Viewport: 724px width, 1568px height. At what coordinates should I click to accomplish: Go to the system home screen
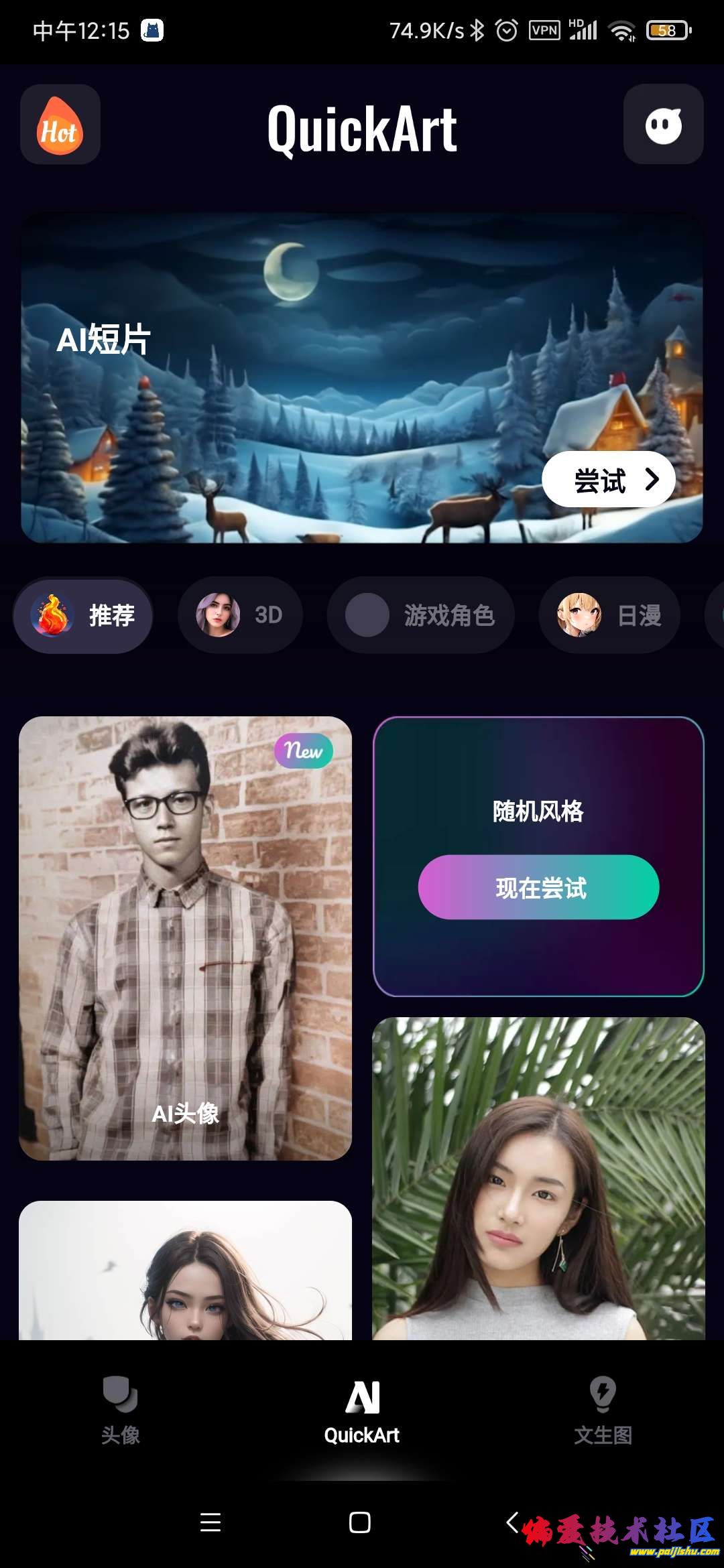[x=360, y=1522]
